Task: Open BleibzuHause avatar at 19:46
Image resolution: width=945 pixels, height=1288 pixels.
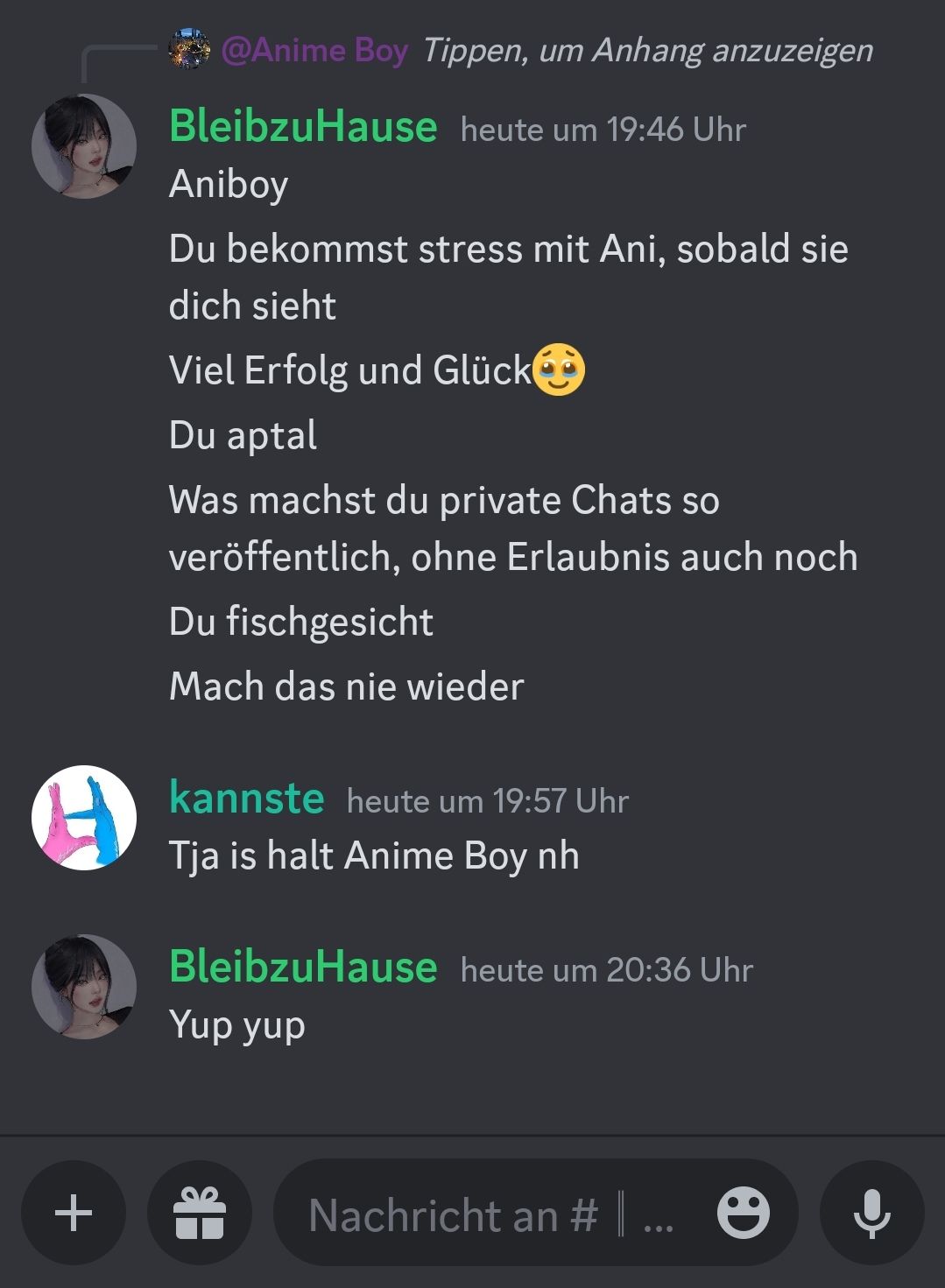Action: (84, 146)
